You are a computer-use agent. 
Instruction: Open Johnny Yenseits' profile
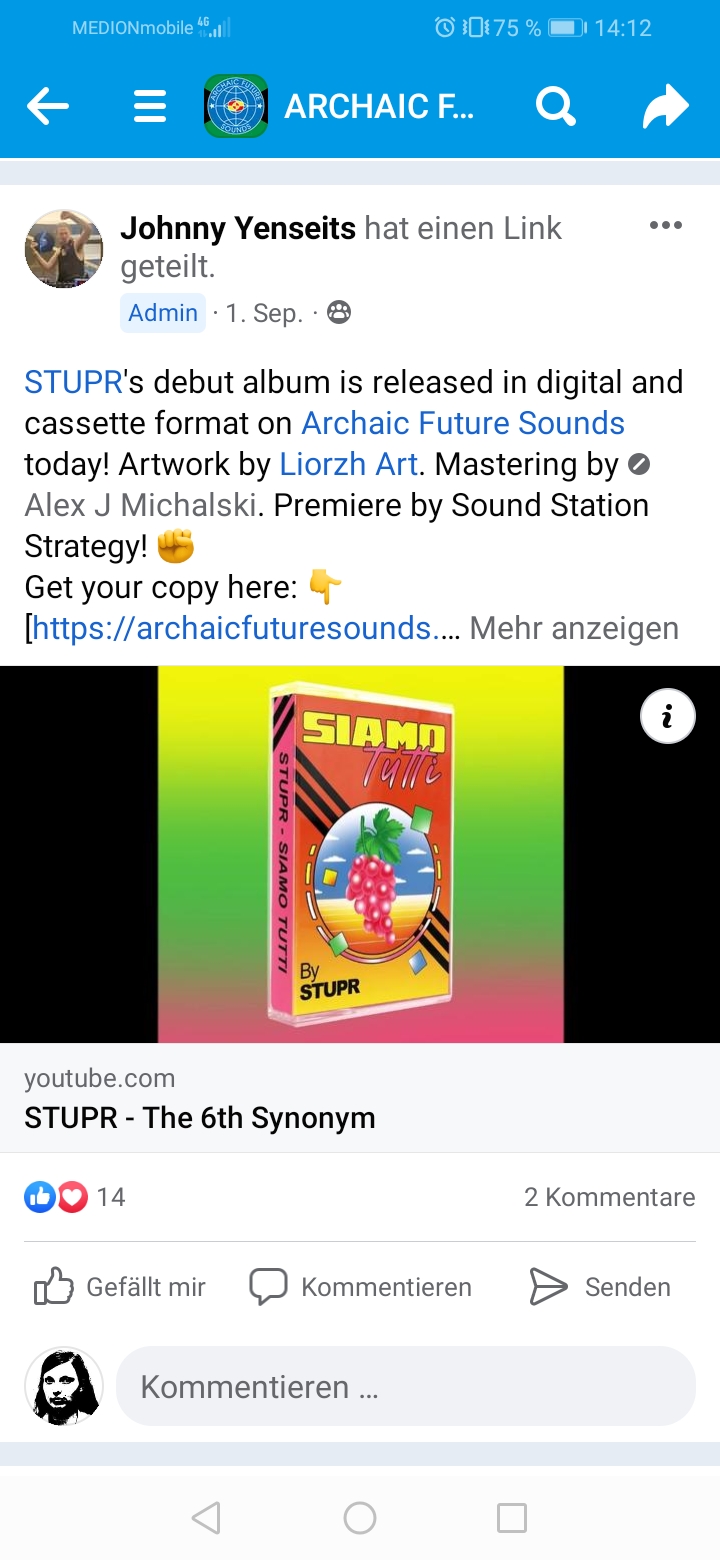tap(238, 228)
